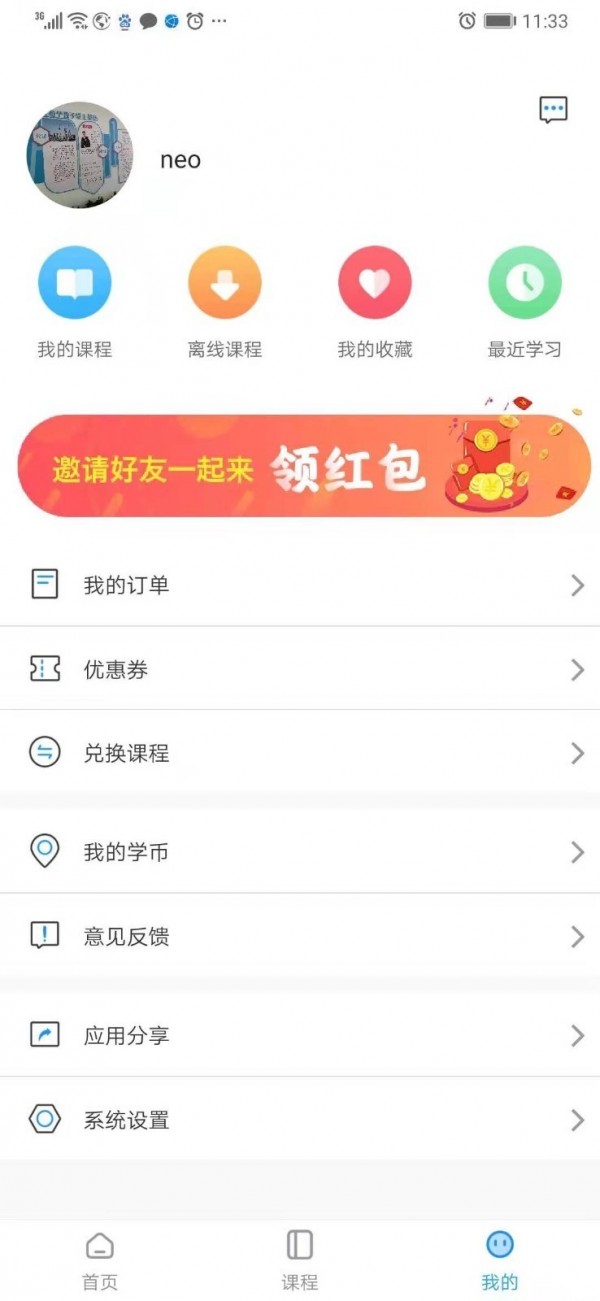Open 意见反馈 feedback row
Viewport: 600px width, 1301px height.
[x=300, y=936]
